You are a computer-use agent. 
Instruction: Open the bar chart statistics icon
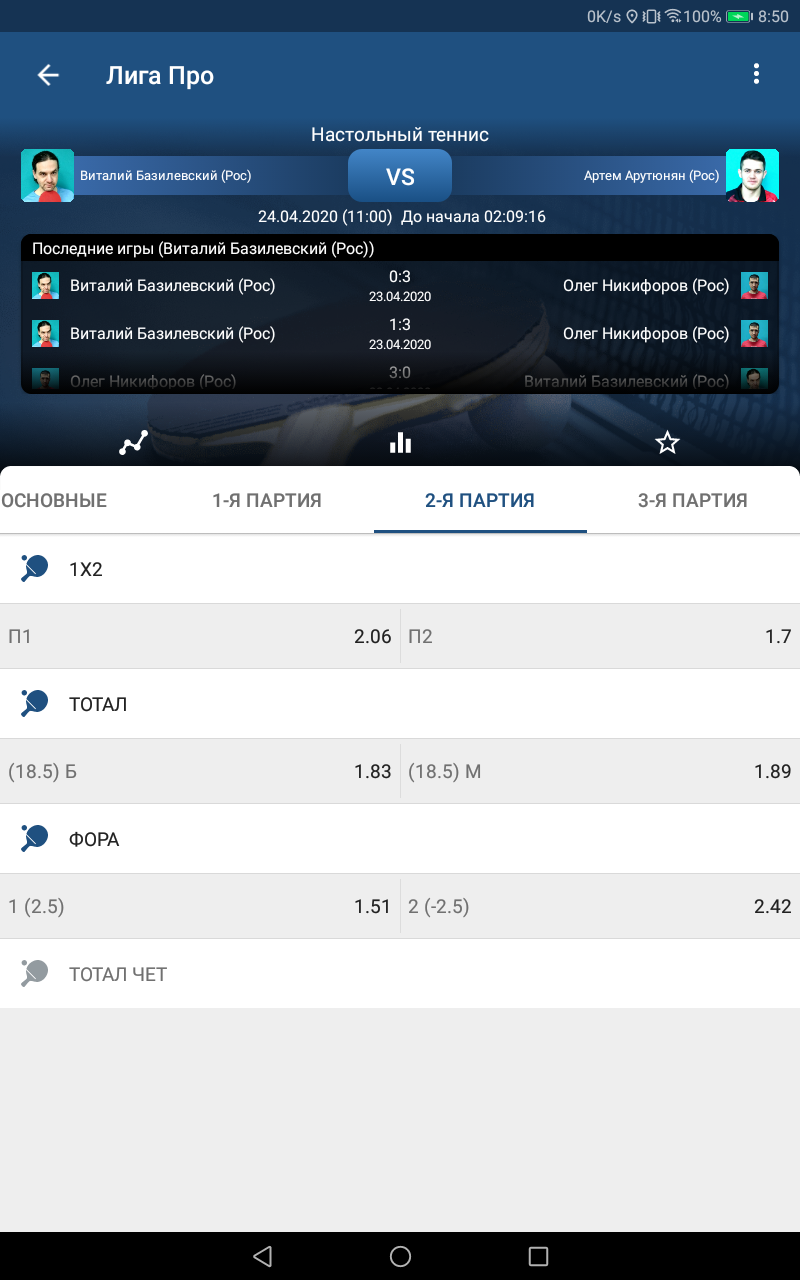(400, 443)
